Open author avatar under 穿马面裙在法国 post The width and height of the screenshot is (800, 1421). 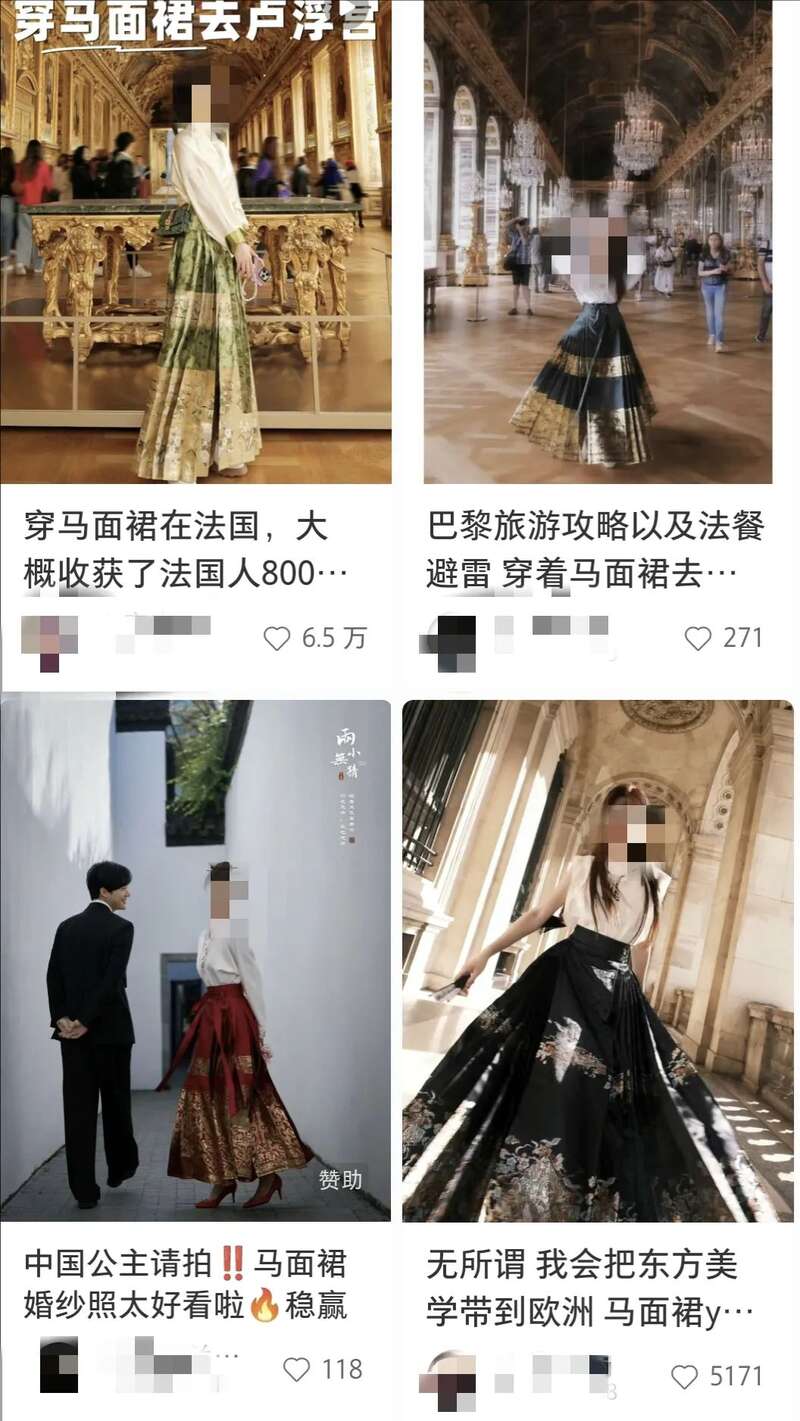tap(49, 642)
